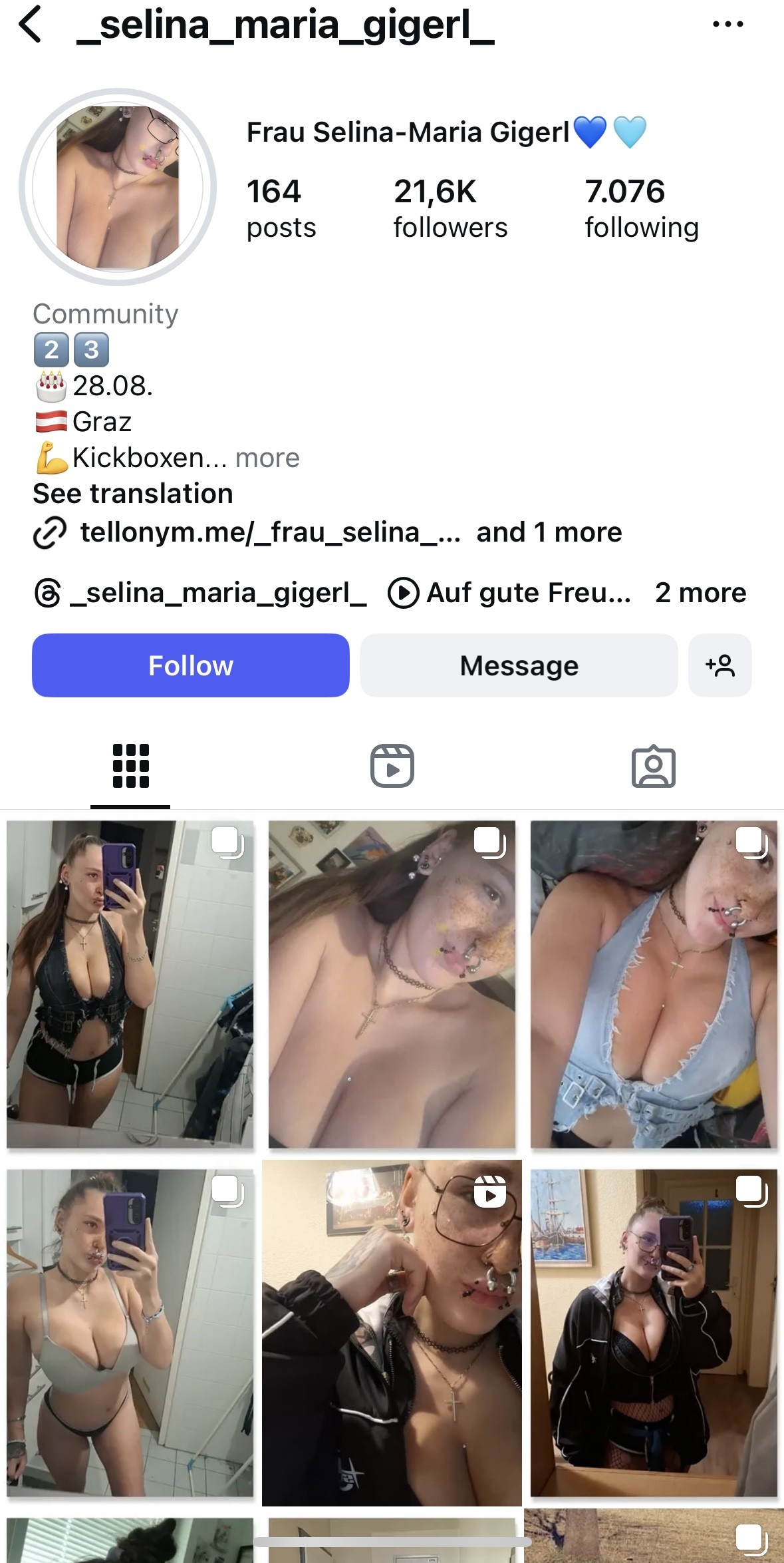Viewport: 784px width, 1563px height.
Task: Open the profile picture
Action: 118,187
